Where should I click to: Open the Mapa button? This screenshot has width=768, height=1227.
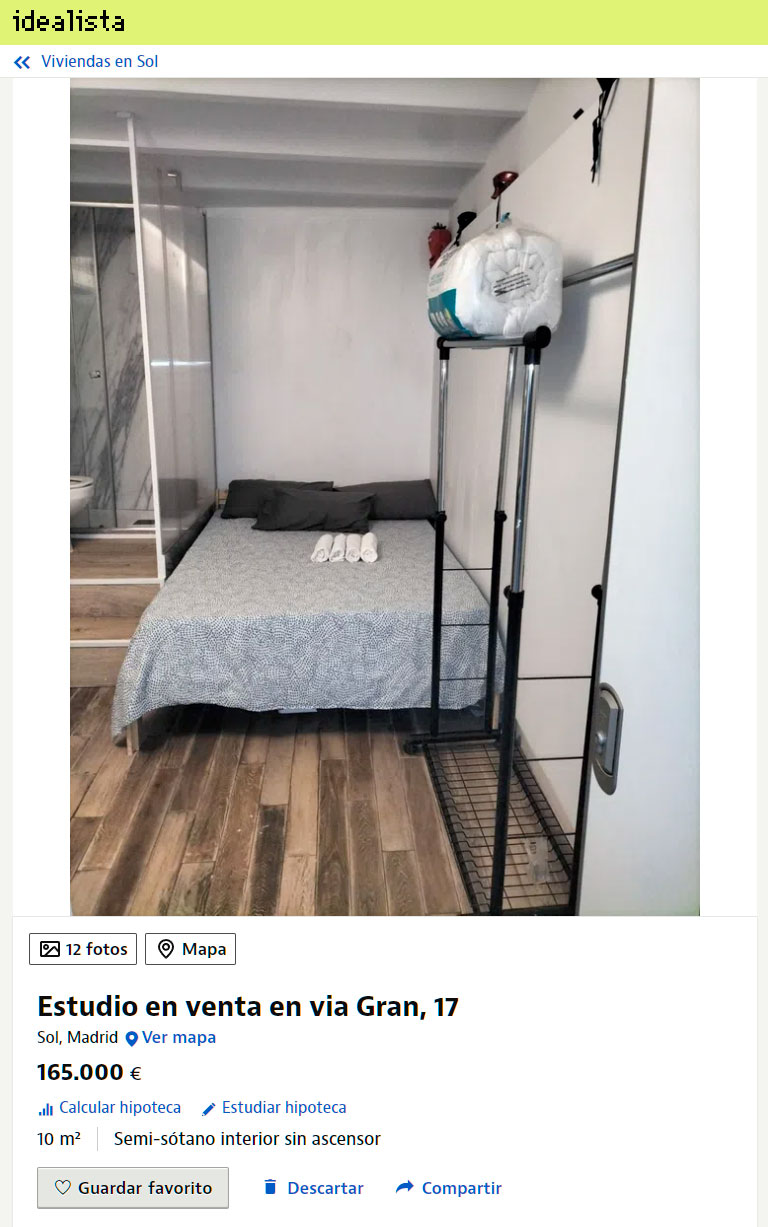190,949
